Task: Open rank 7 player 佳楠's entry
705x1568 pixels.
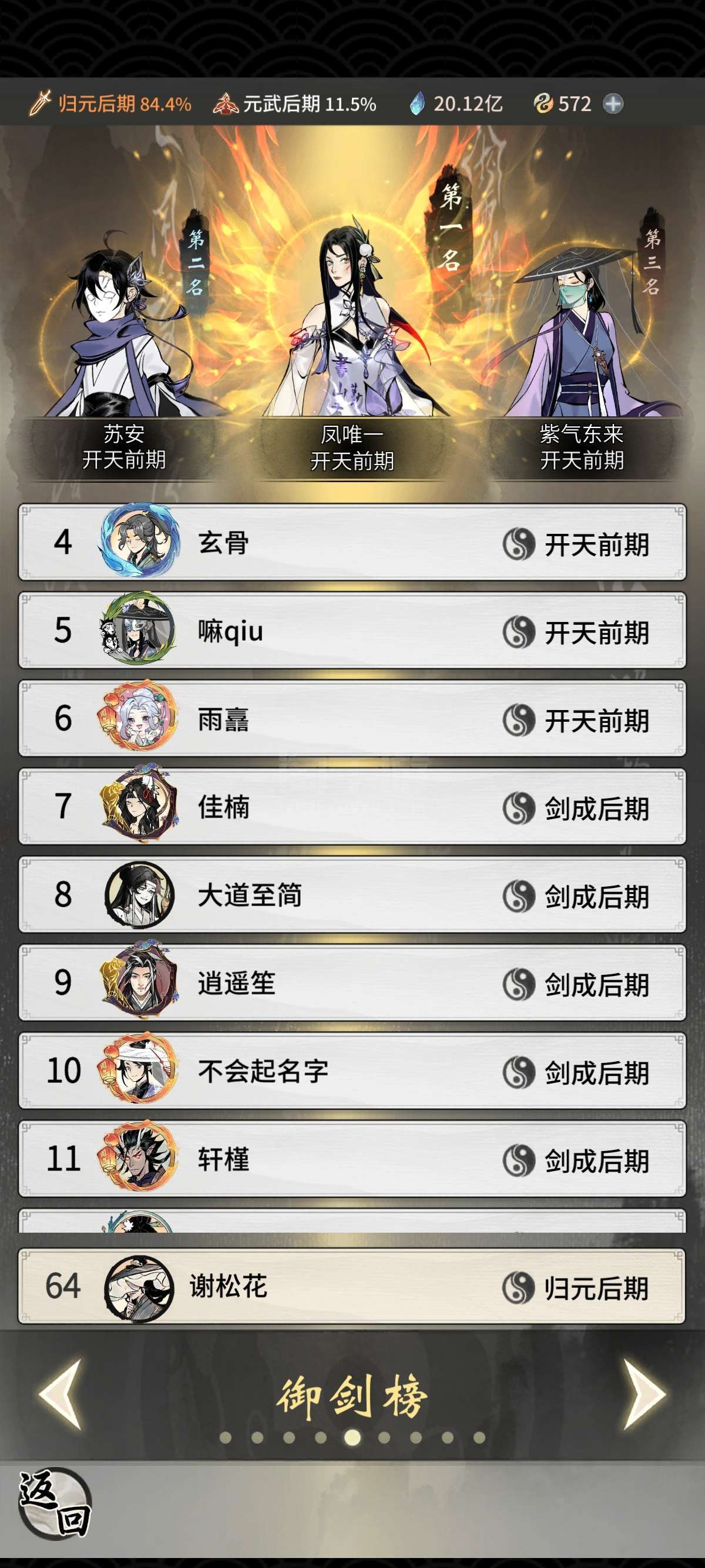Action: click(352, 807)
